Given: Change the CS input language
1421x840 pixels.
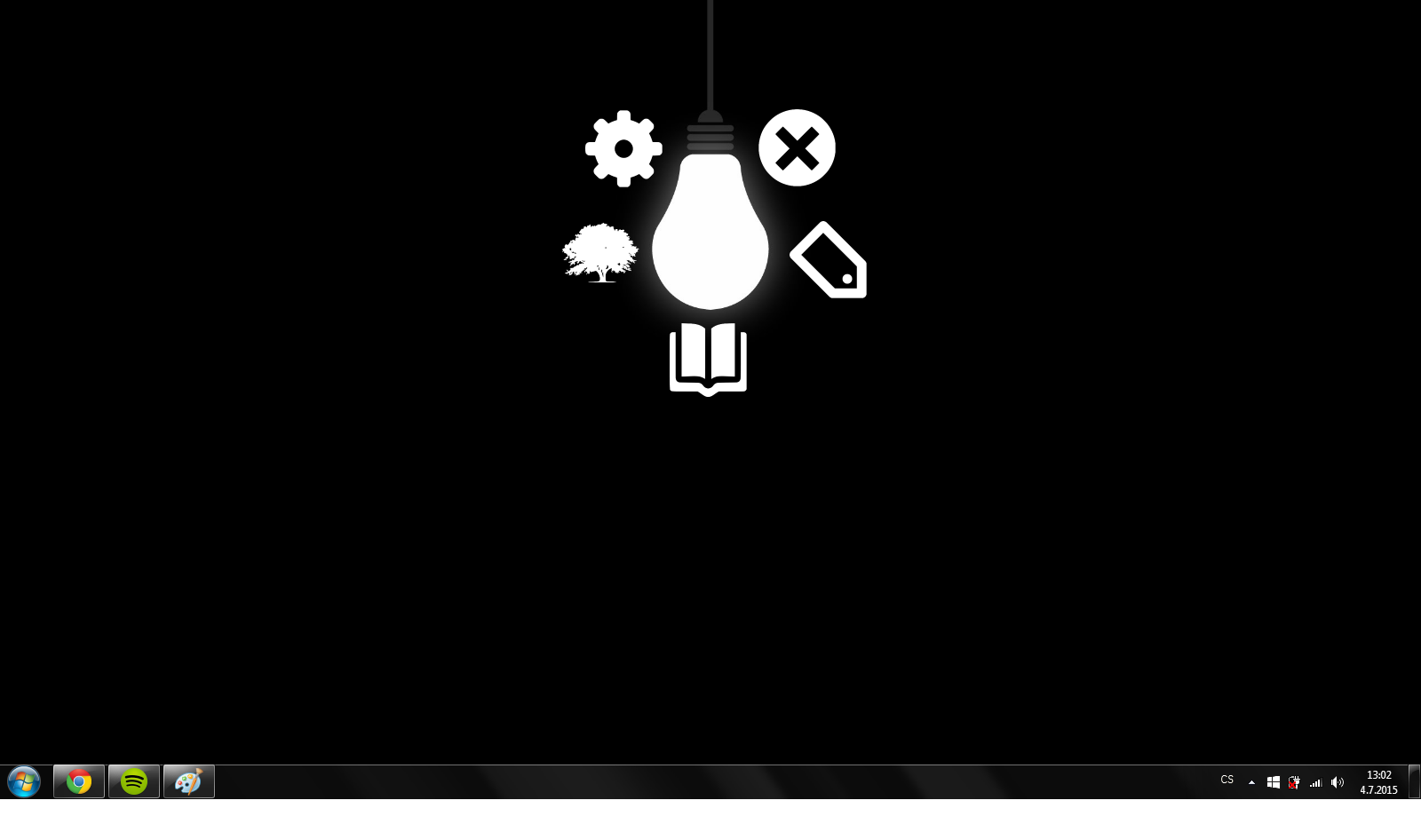Looking at the screenshot, I should [1227, 780].
